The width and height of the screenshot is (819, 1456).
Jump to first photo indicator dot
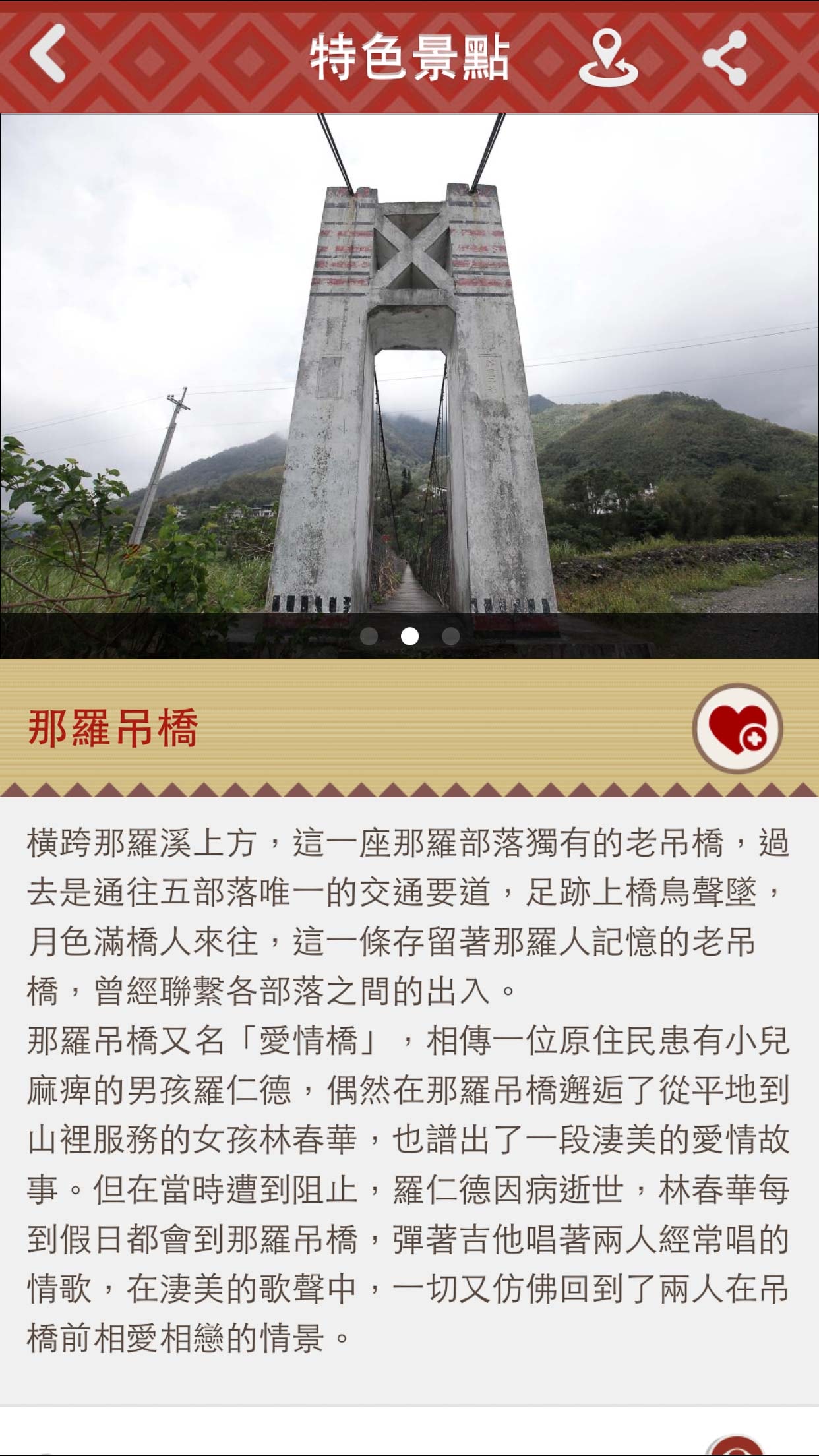369,636
